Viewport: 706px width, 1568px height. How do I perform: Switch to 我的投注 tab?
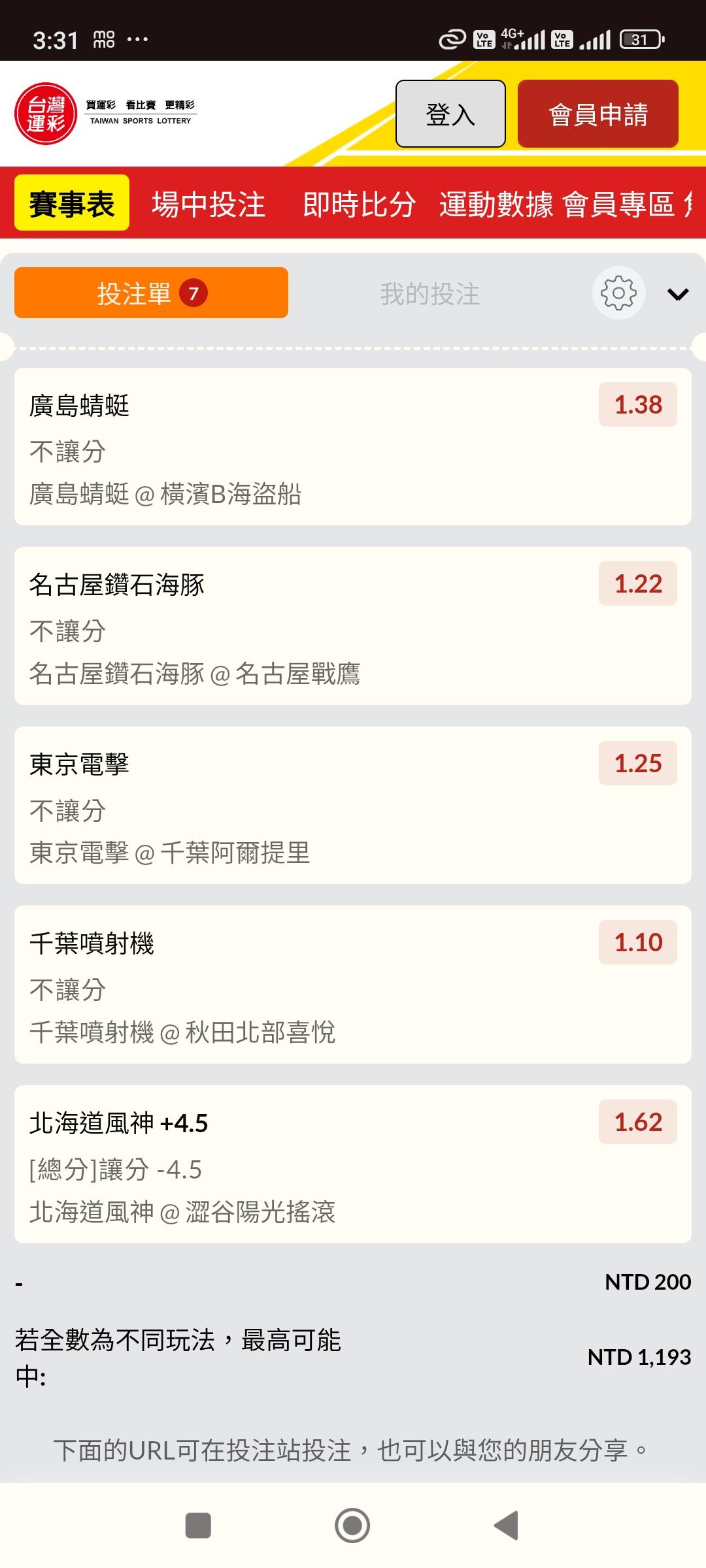click(x=429, y=293)
